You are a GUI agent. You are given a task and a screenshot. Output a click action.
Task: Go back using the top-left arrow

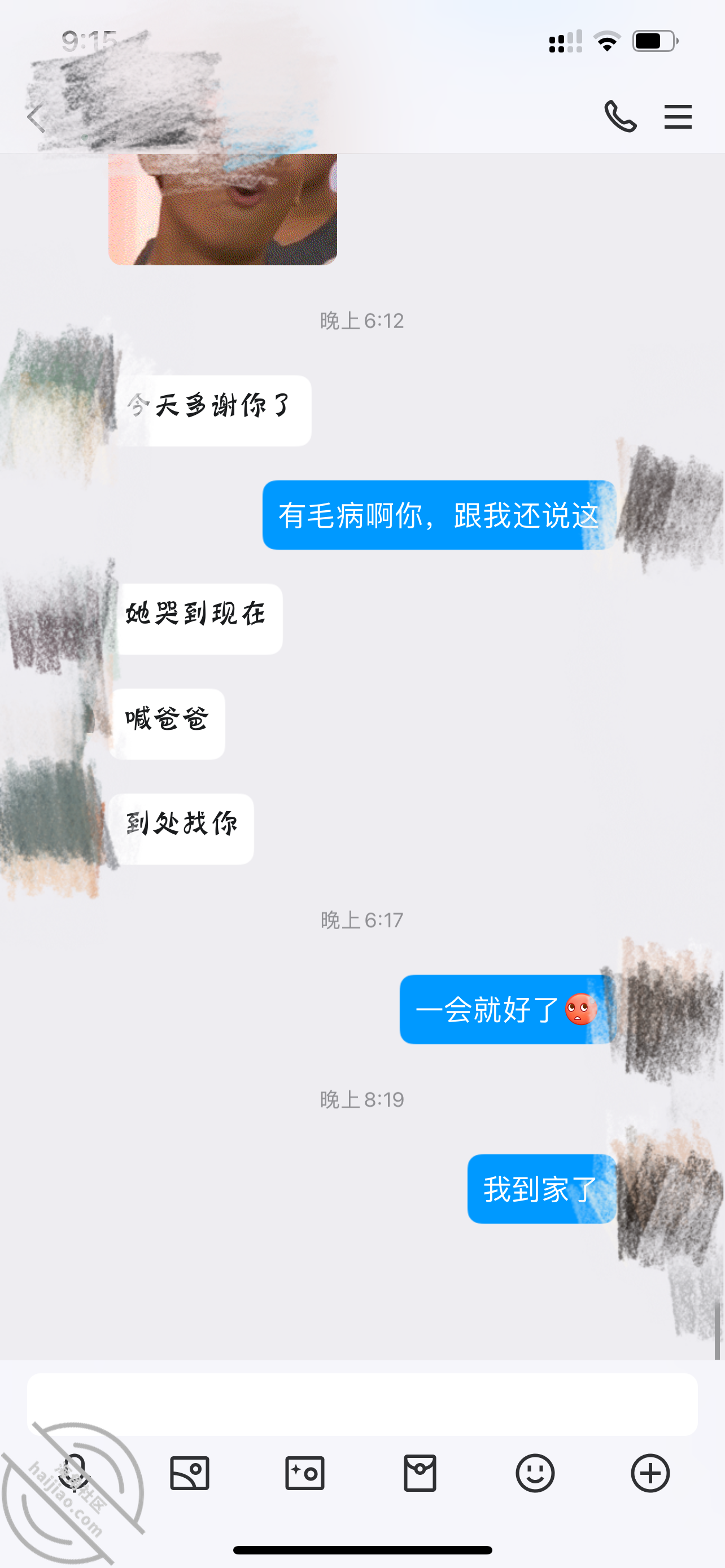[36, 117]
